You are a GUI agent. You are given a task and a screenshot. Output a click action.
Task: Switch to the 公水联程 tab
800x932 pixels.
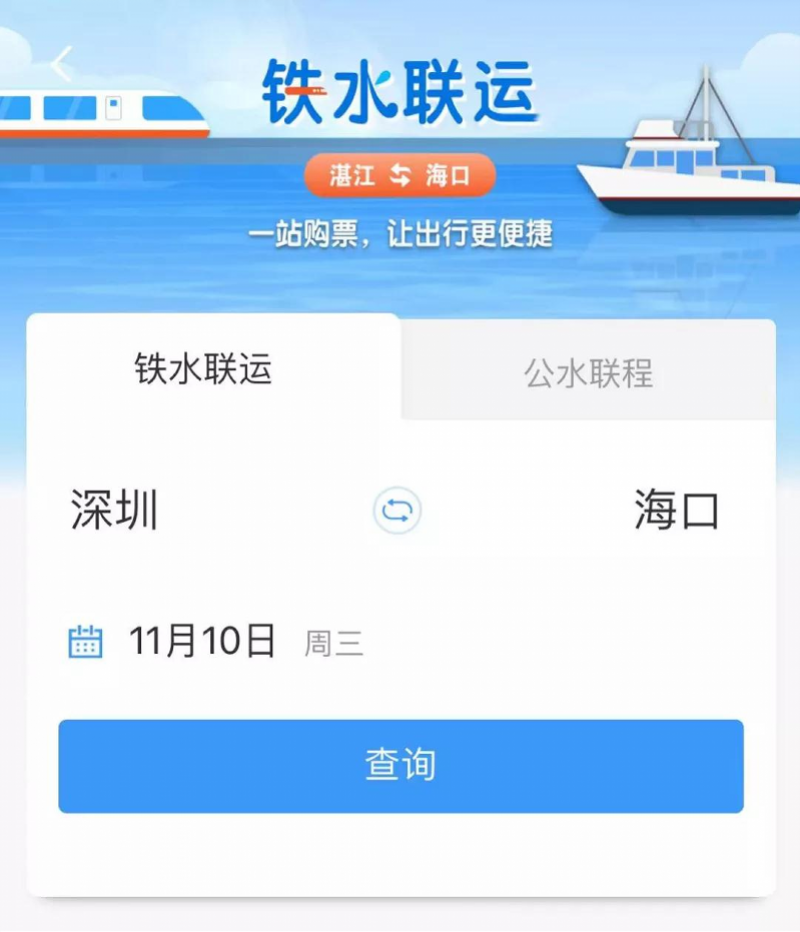pyautogui.click(x=588, y=373)
